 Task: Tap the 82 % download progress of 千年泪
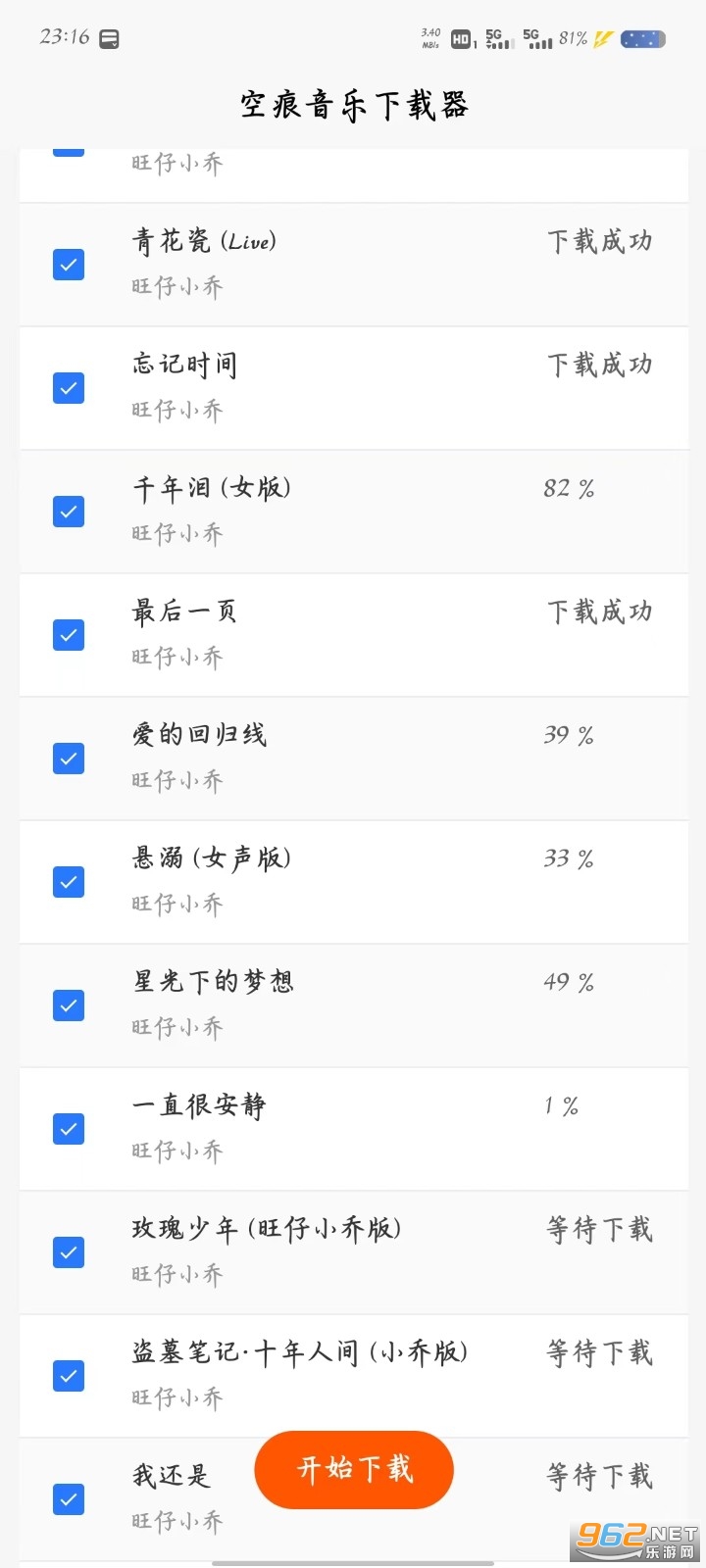click(569, 487)
